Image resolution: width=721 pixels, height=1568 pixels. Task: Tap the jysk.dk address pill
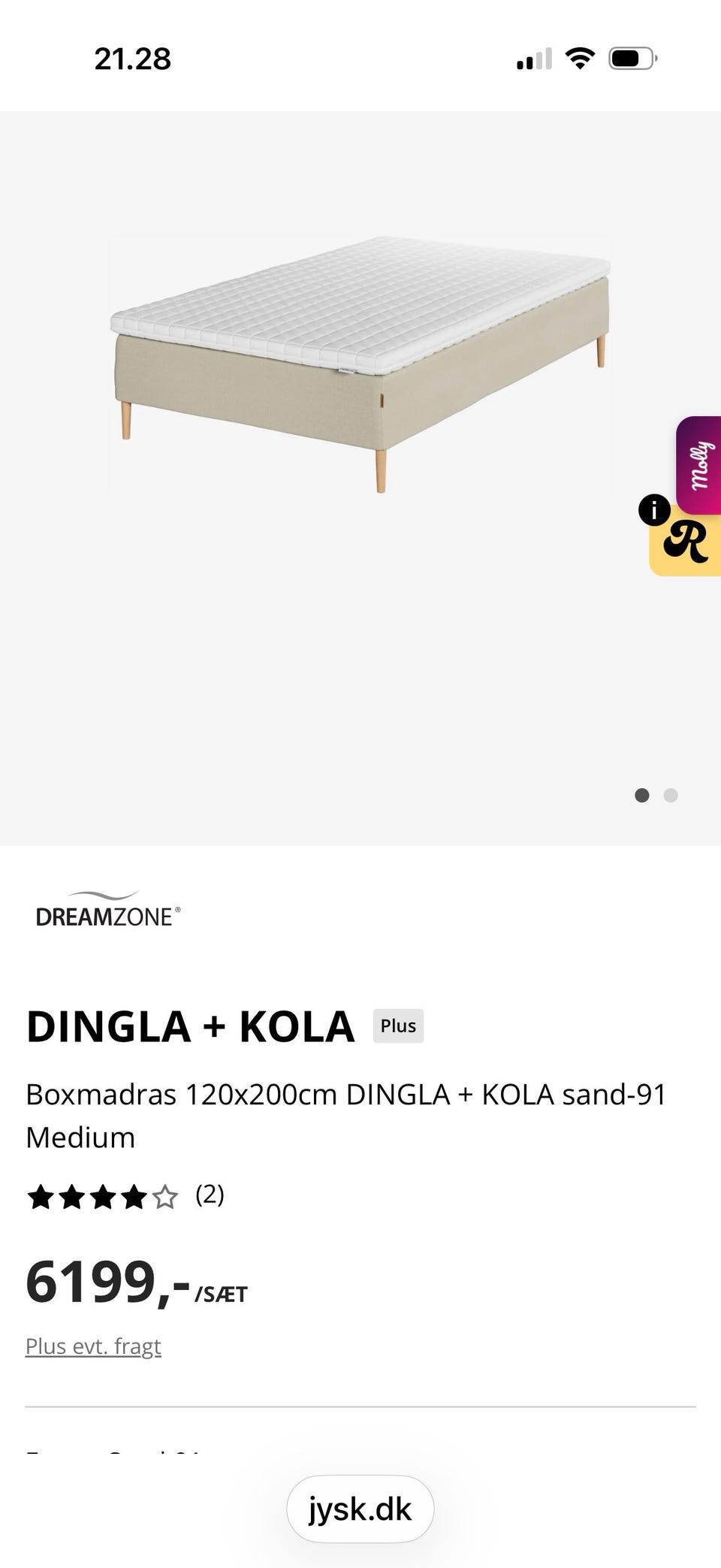(360, 1509)
